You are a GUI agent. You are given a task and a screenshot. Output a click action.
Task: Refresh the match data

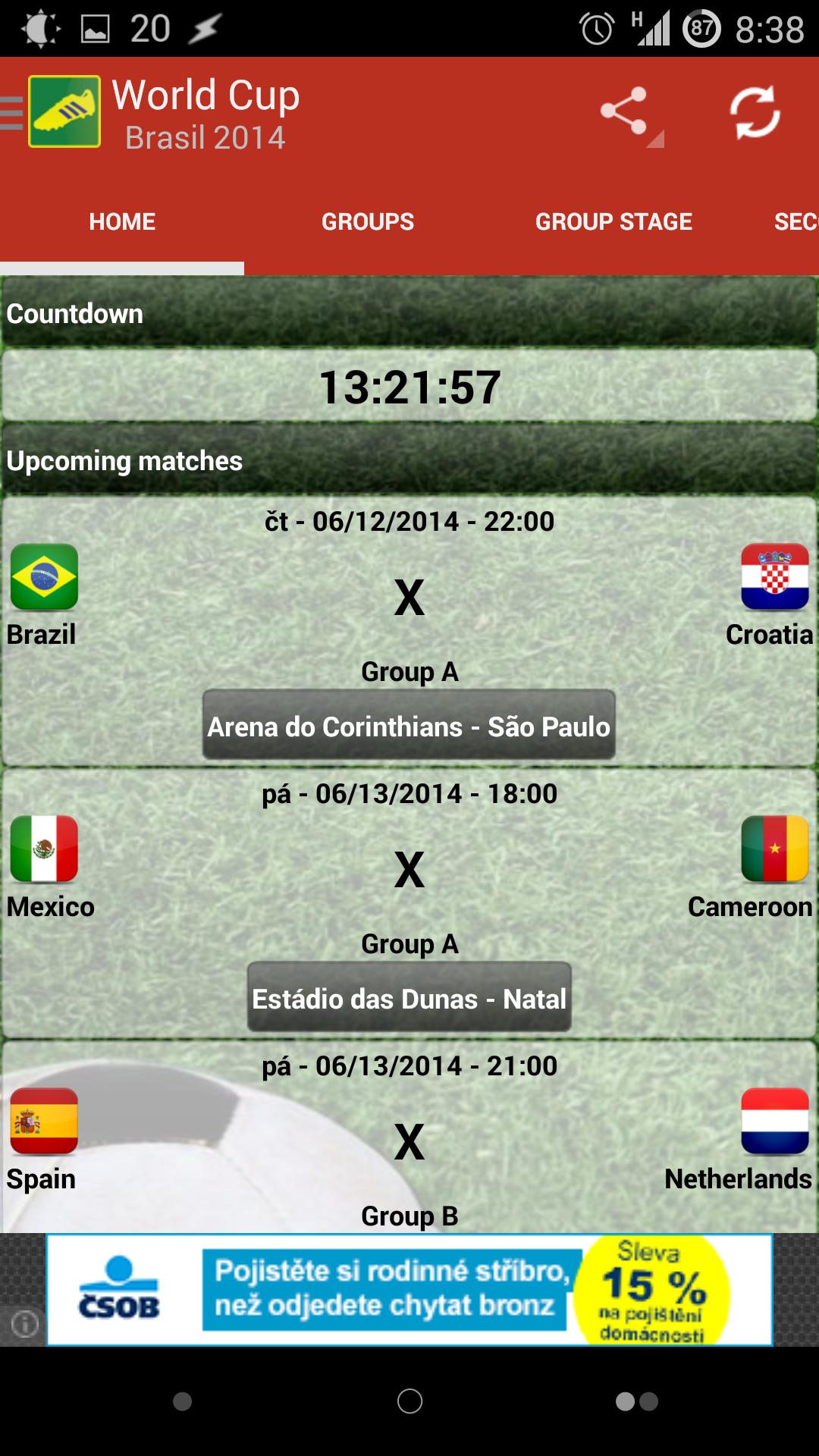coord(755,112)
